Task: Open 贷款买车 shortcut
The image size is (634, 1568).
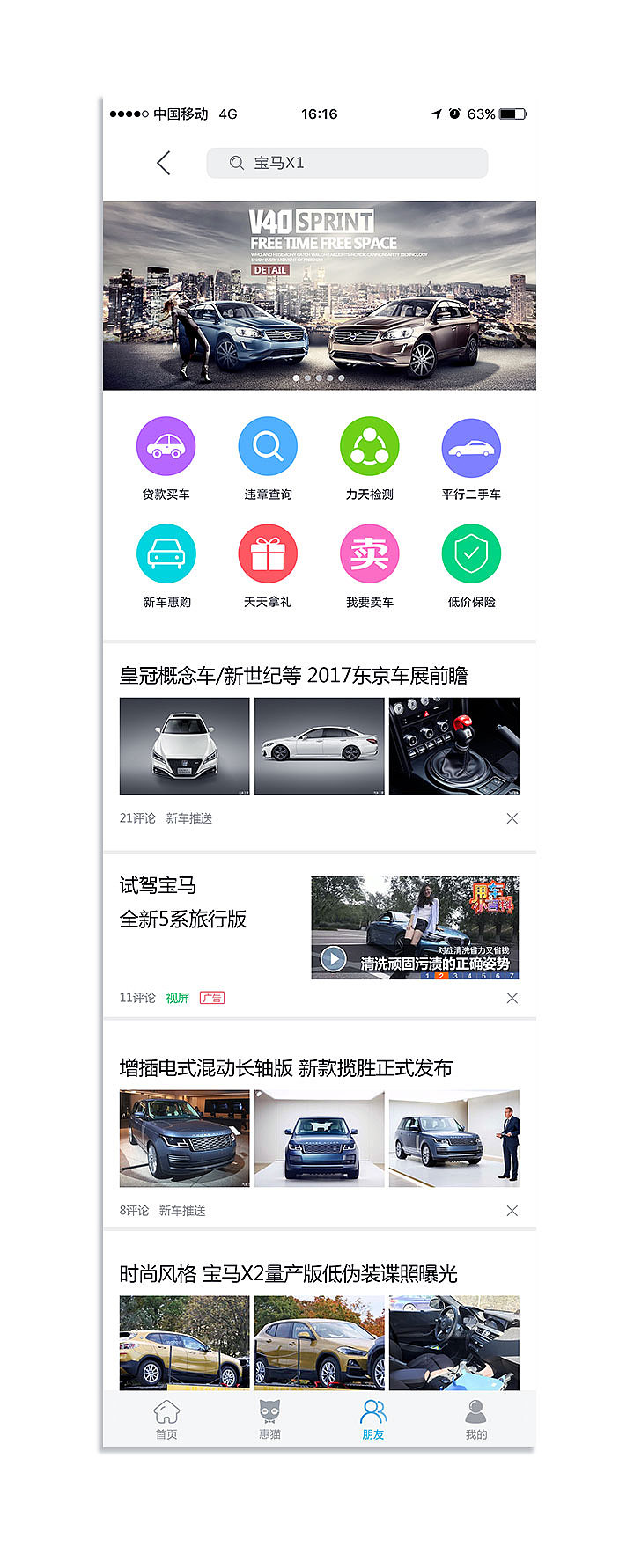Action: click(166, 447)
